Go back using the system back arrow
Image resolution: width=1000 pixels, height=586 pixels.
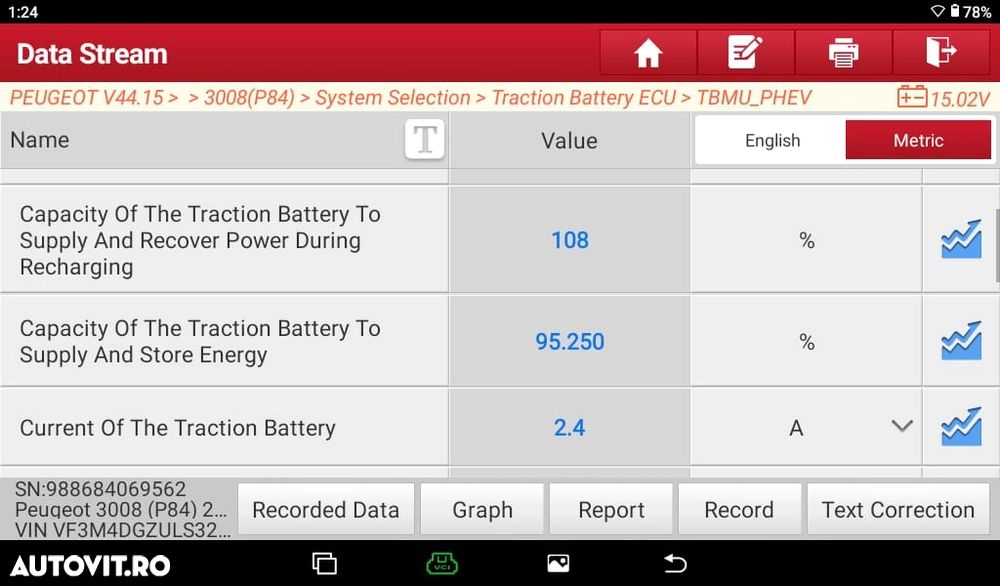676,564
